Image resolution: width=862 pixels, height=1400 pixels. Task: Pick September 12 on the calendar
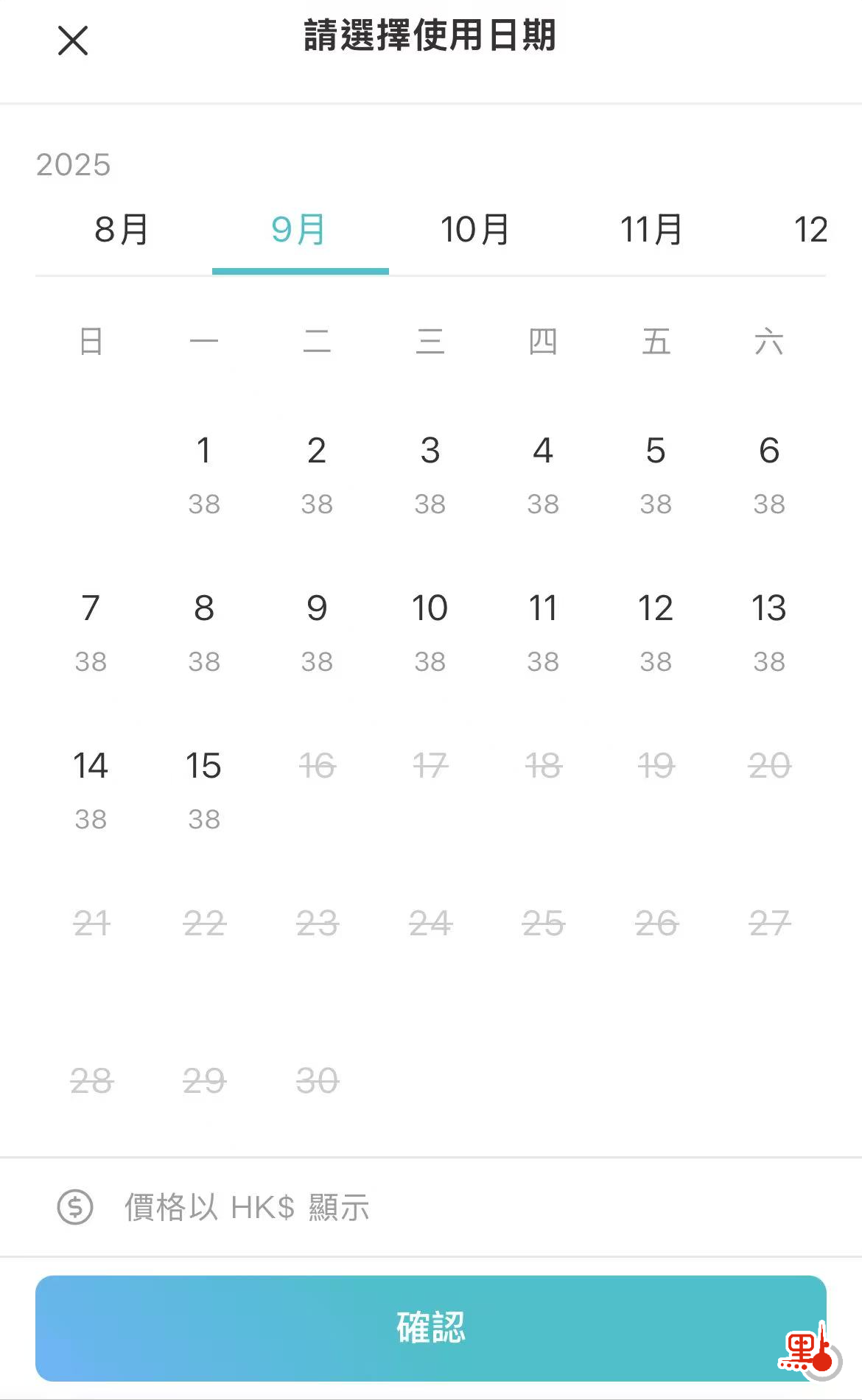point(656,633)
